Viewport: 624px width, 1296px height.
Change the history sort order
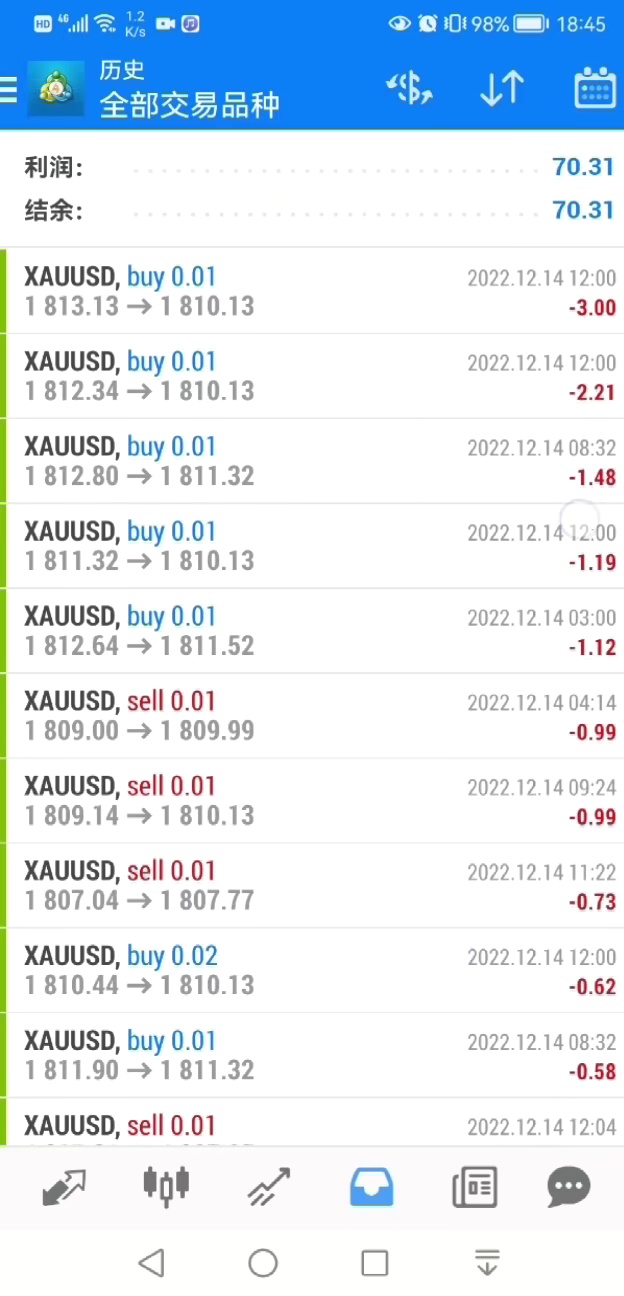pyautogui.click(x=502, y=89)
